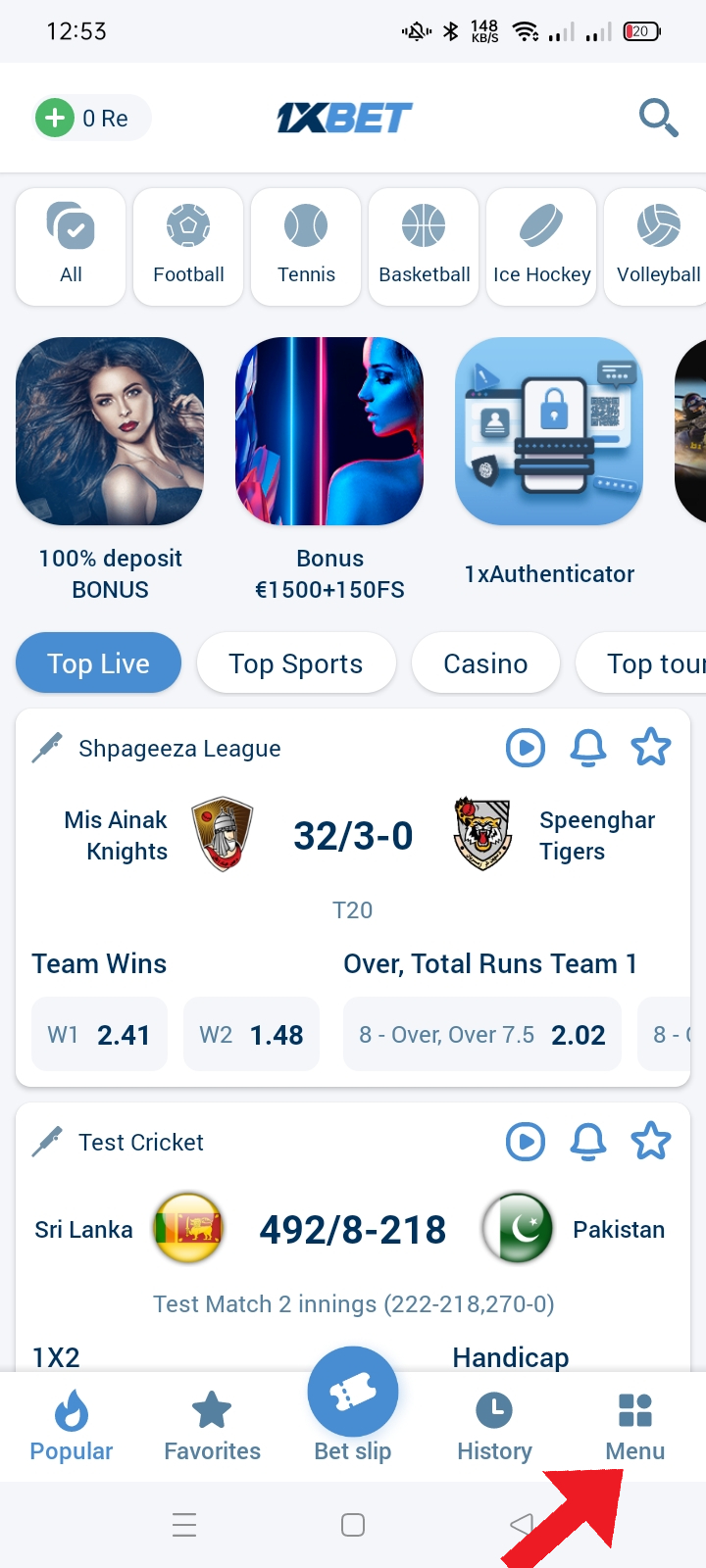
Task: Watch the Shpageeza League live stream
Action: tap(526, 749)
